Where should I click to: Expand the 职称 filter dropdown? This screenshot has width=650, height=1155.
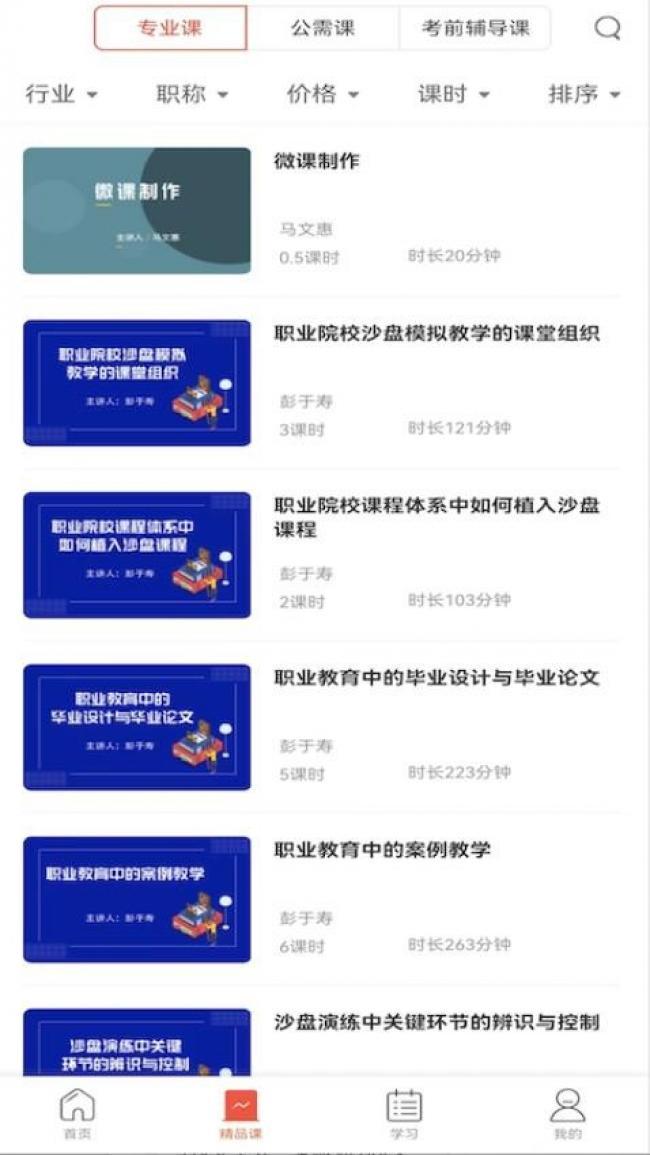pyautogui.click(x=192, y=94)
